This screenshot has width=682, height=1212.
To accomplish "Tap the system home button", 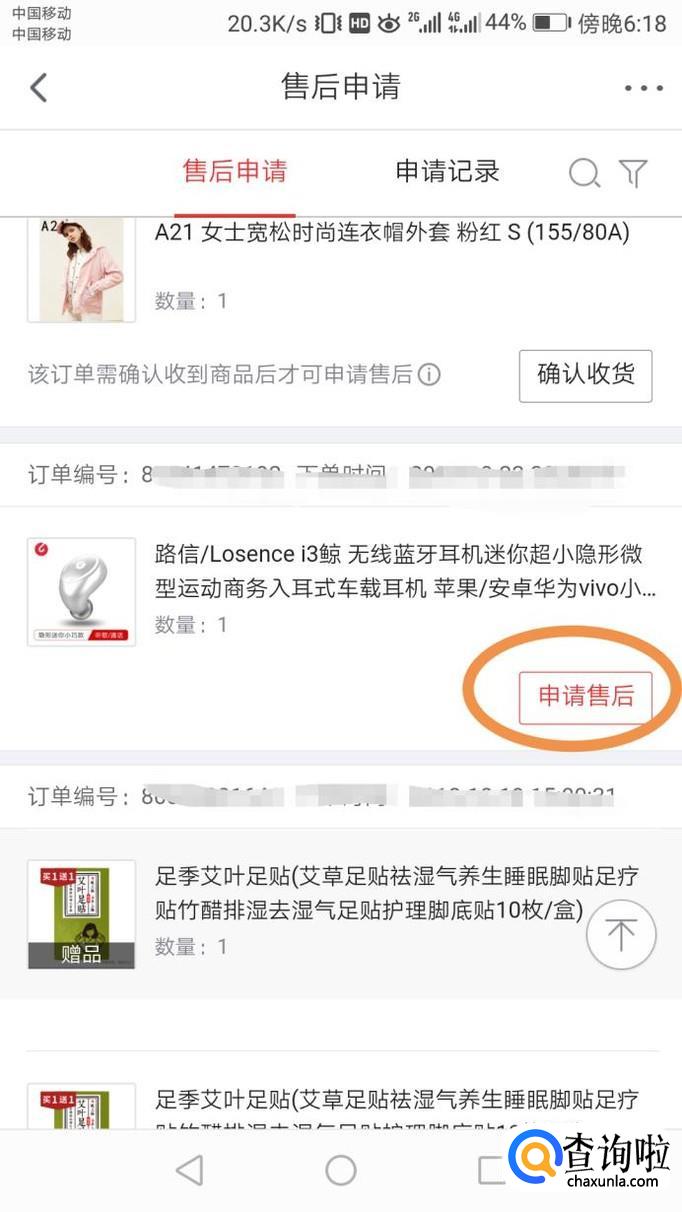I will (341, 1170).
